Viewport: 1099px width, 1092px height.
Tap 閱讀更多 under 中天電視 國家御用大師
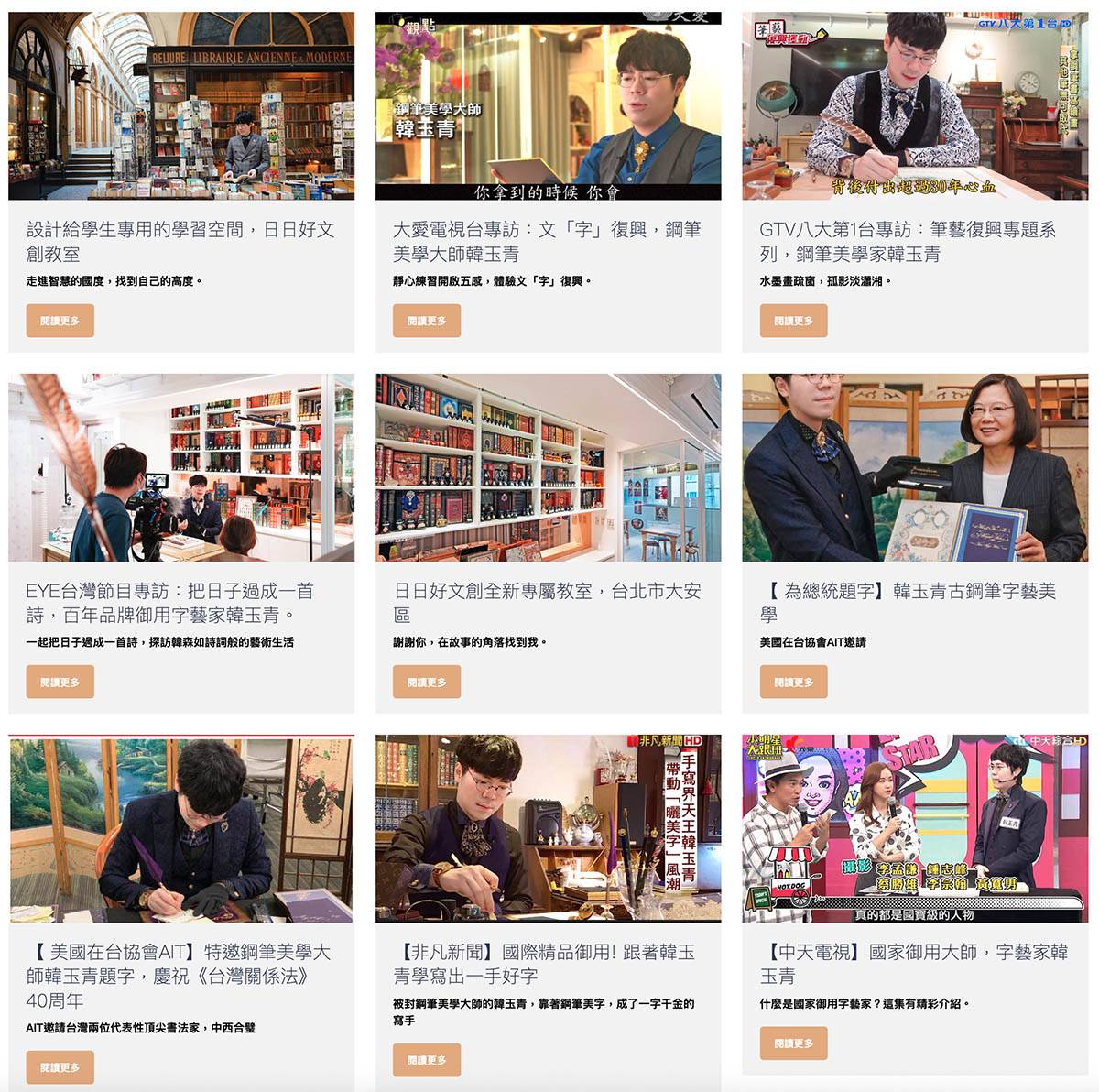click(x=793, y=1043)
